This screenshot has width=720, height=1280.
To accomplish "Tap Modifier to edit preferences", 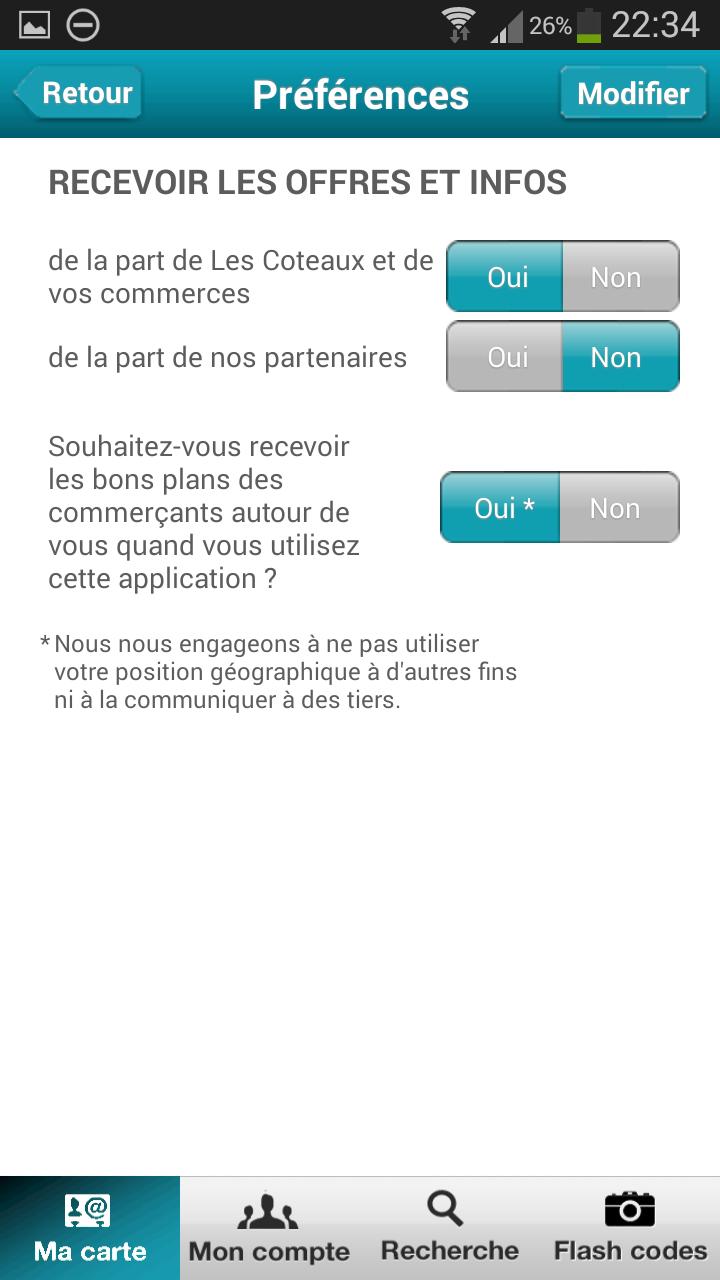I will coord(633,94).
